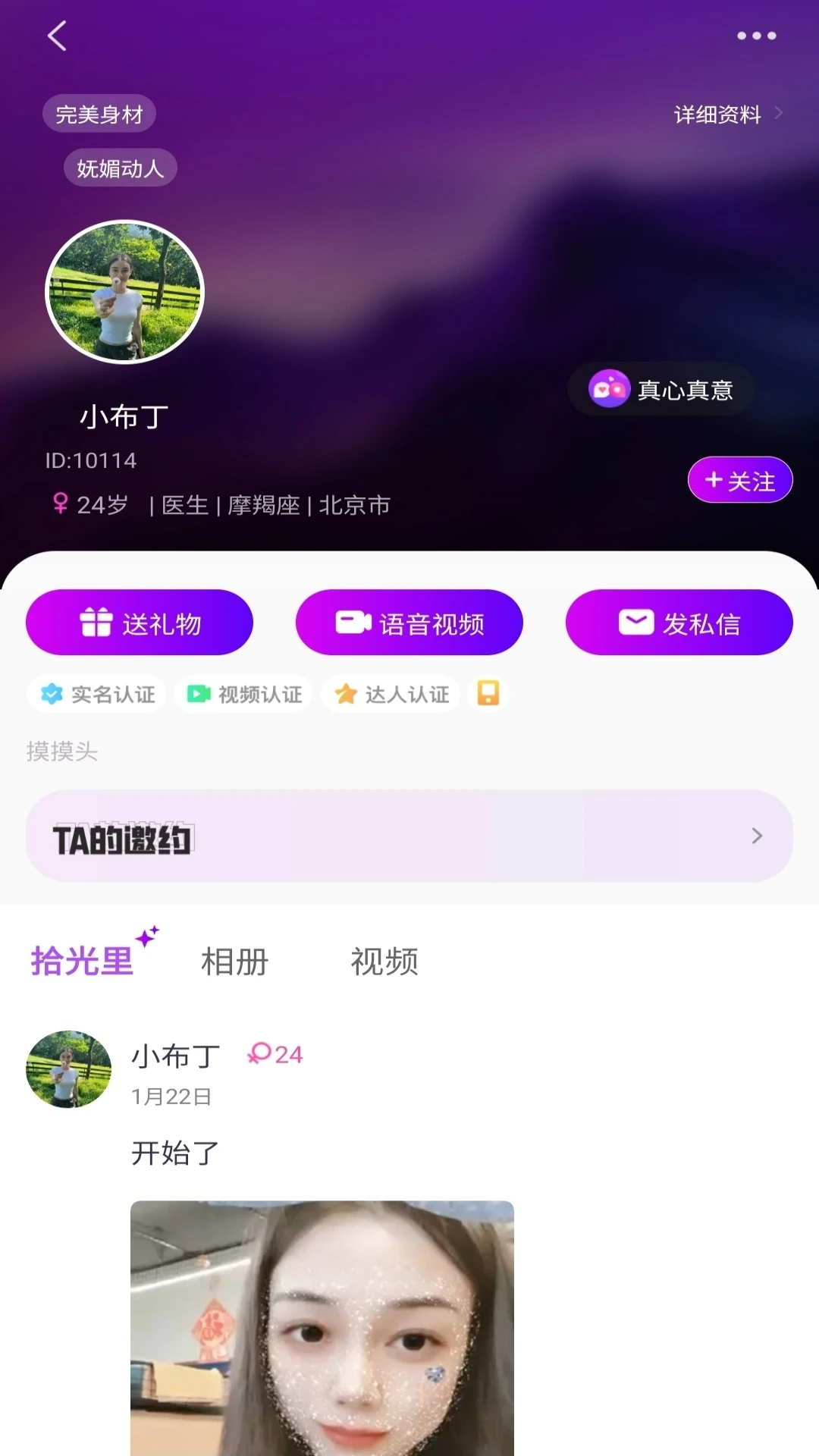Tap the video camera icon in 语音视频

351,622
